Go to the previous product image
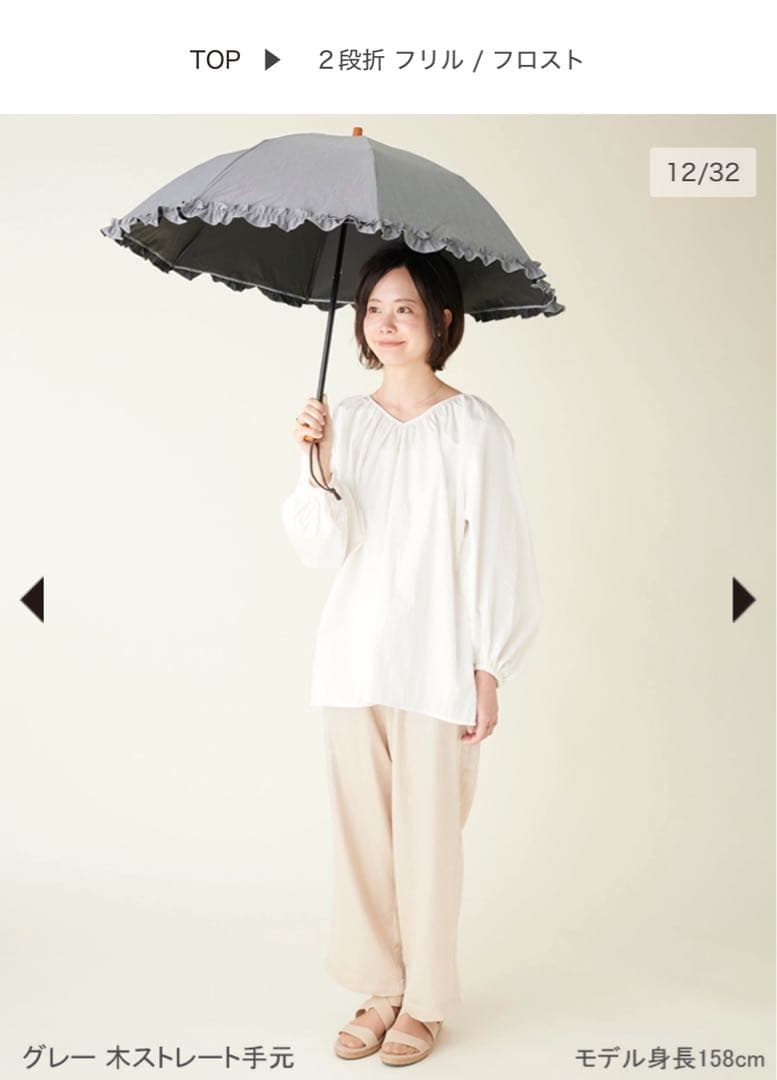Screen dimensions: 777x1080 tap(32, 599)
